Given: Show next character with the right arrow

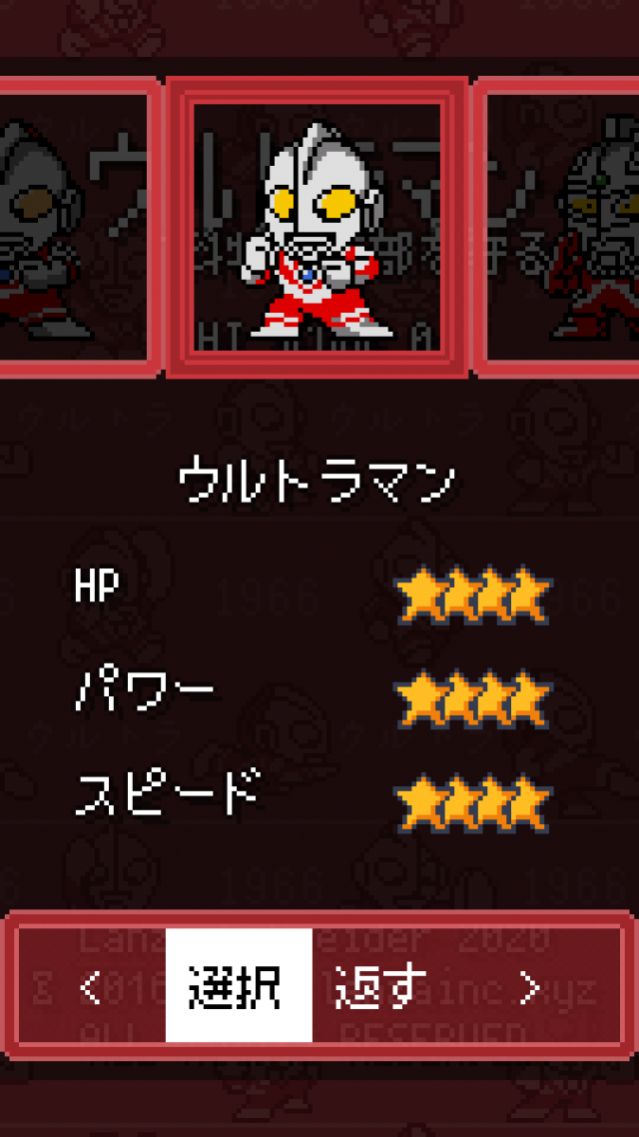Looking at the screenshot, I should (529, 987).
